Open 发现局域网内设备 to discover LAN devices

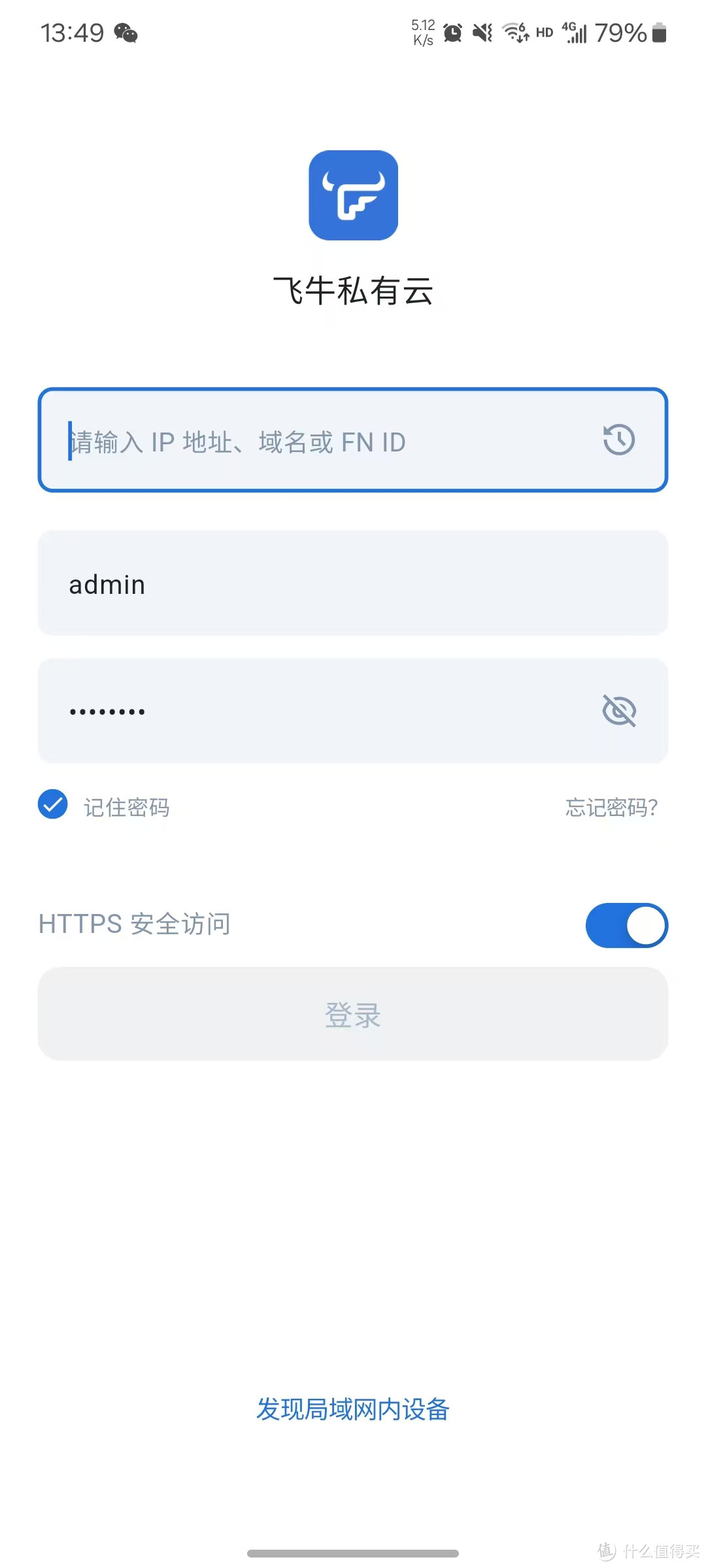click(353, 1410)
